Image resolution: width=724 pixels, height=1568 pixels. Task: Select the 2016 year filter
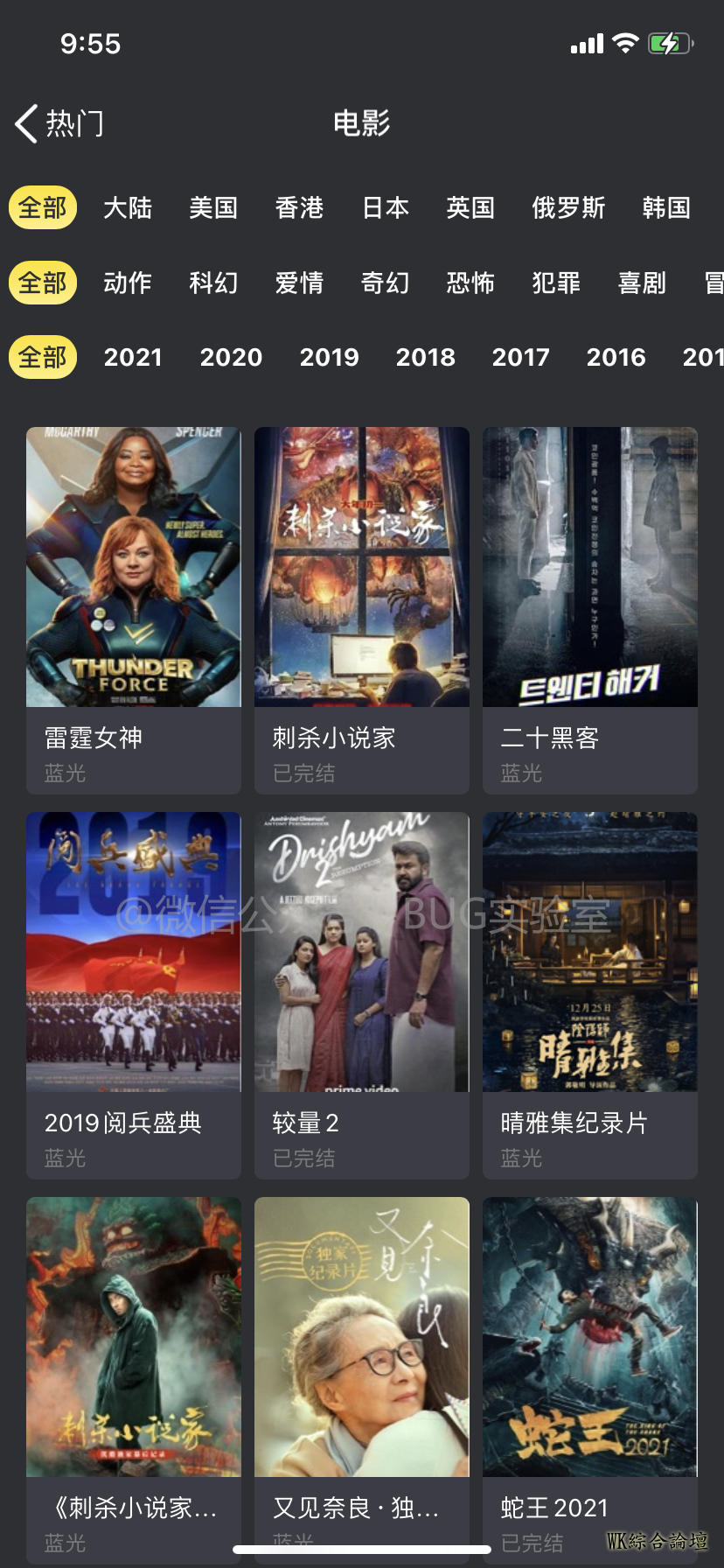[616, 357]
